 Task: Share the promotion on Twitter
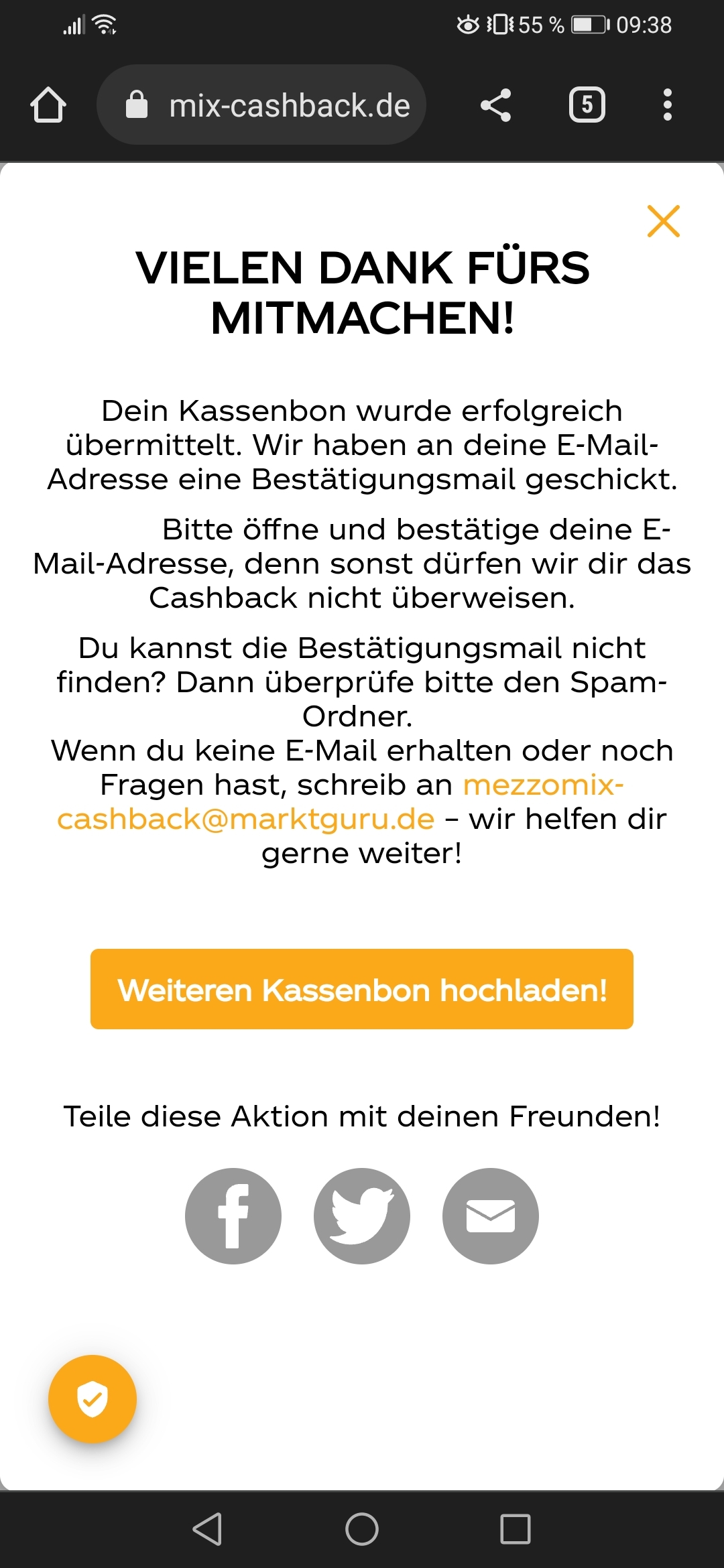coord(362,1216)
